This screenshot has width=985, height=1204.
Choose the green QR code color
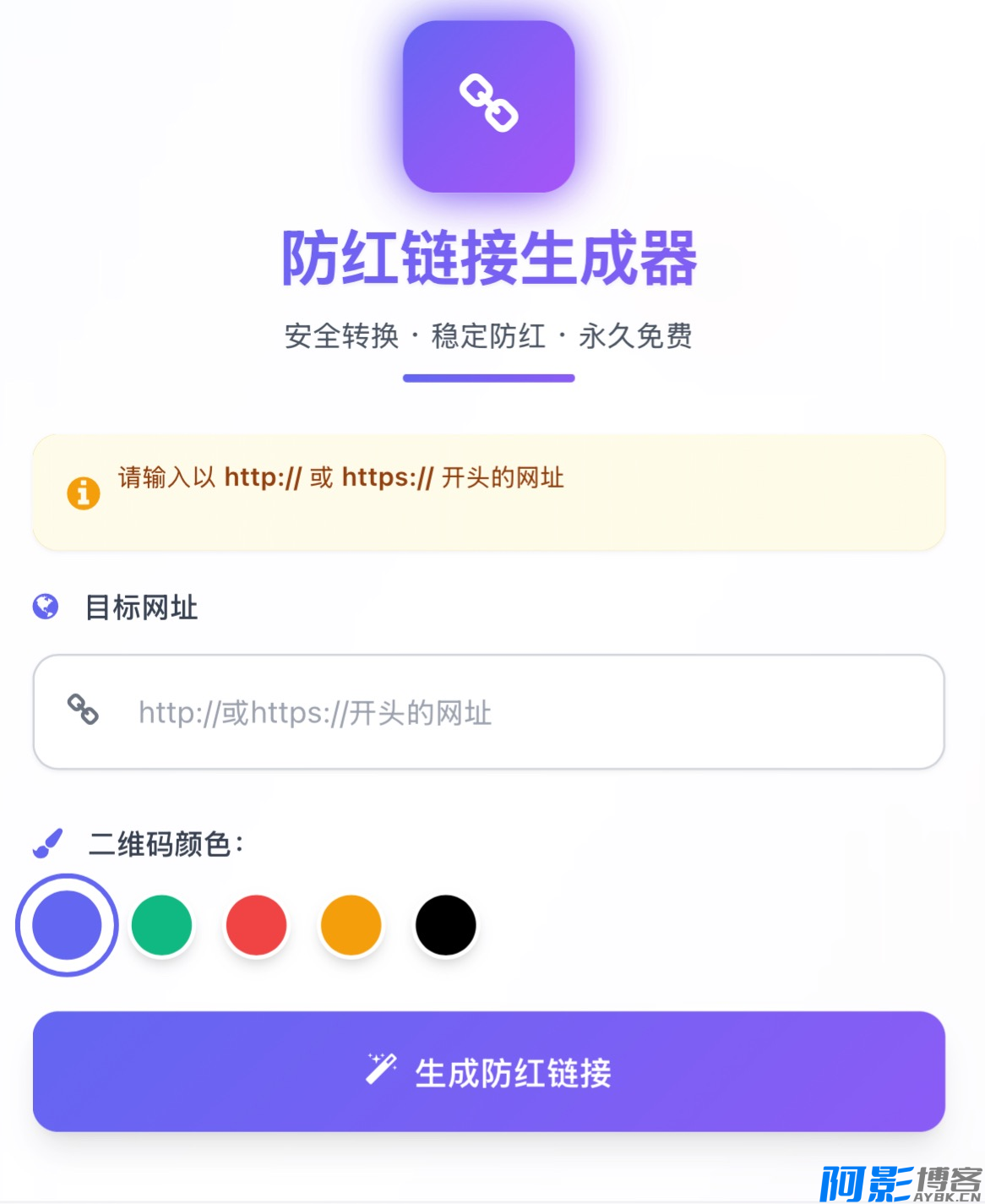click(x=161, y=925)
